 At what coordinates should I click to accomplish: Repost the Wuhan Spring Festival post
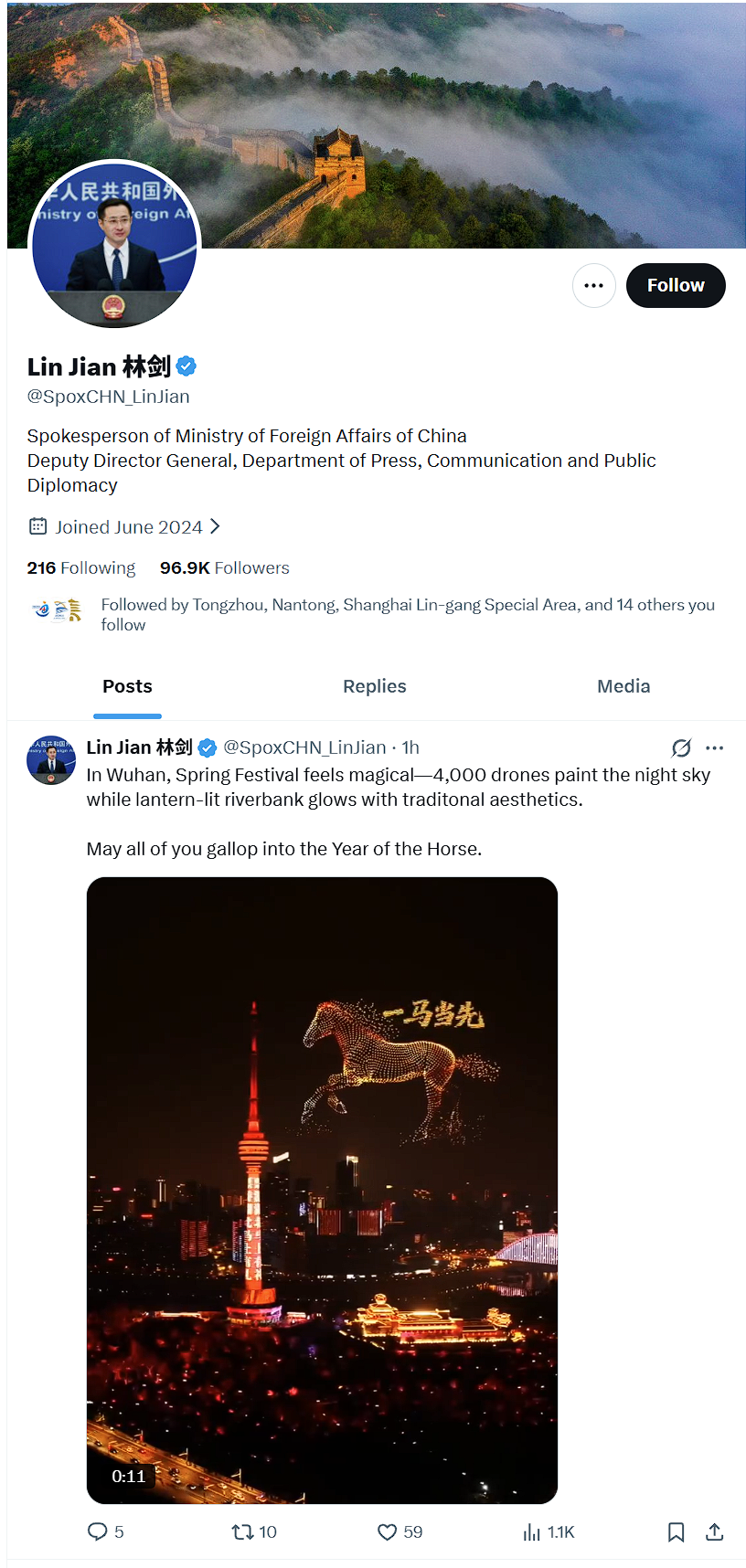coord(243,1531)
